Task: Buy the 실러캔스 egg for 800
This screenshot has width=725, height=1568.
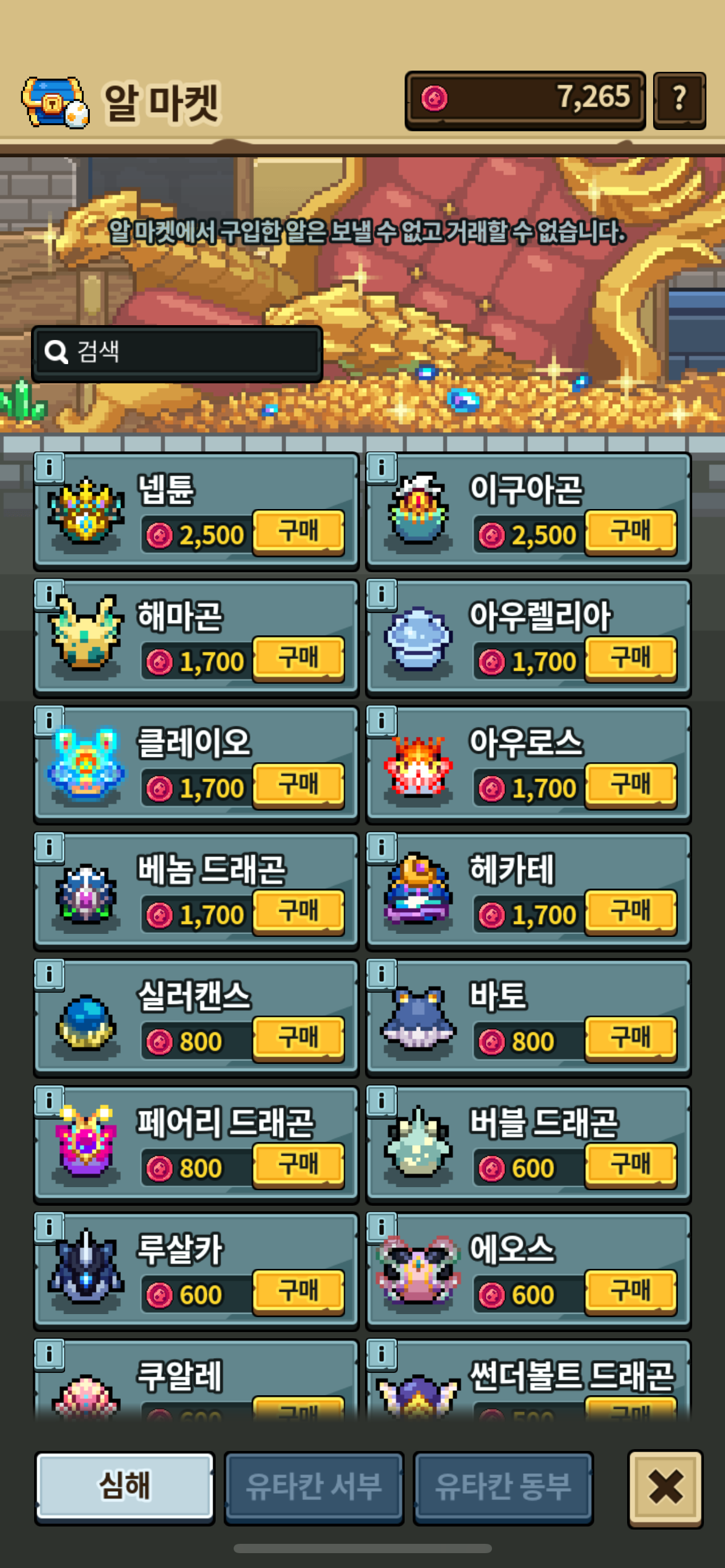Action: (x=298, y=1039)
